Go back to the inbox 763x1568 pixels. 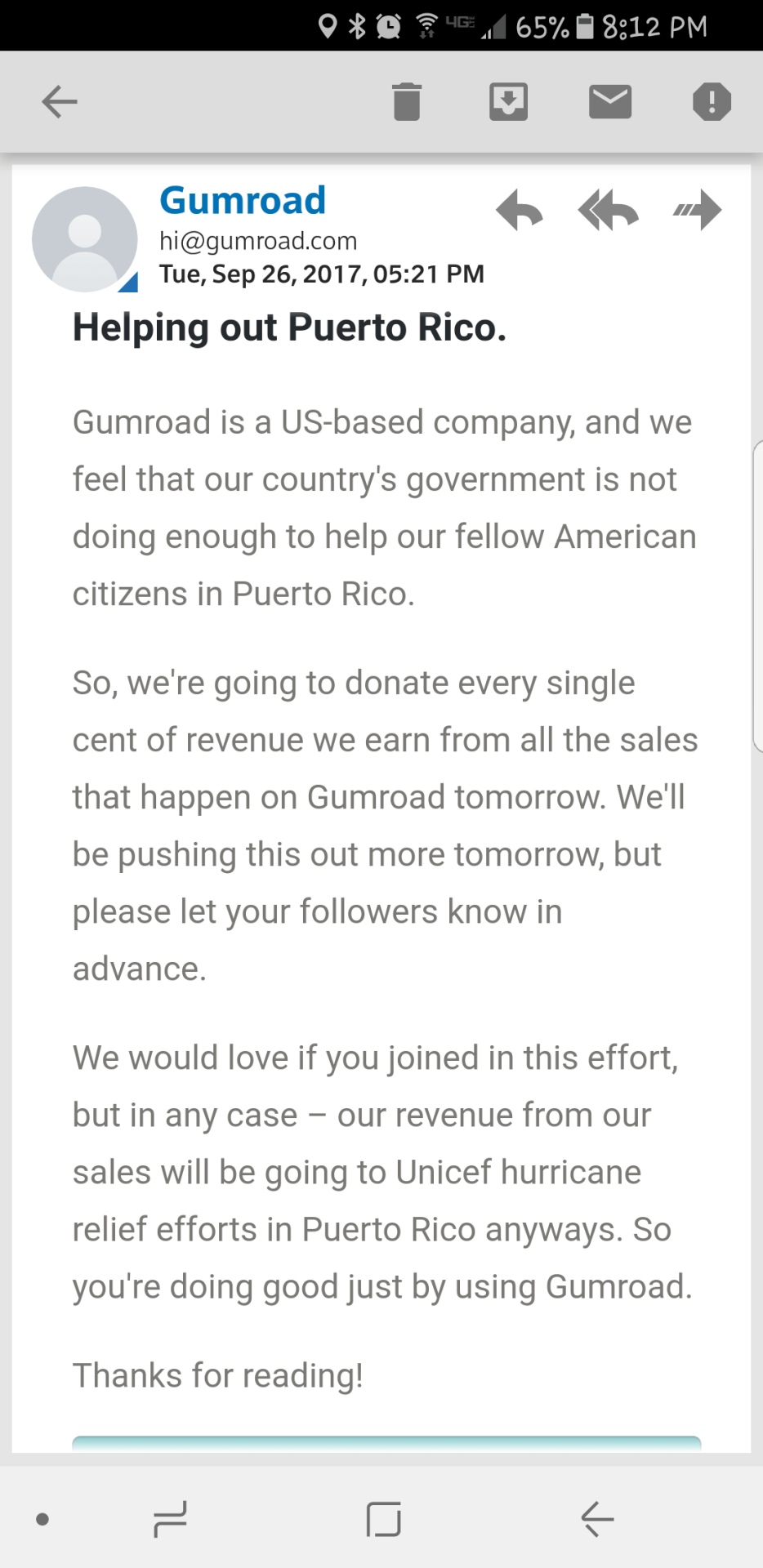pyautogui.click(x=59, y=102)
